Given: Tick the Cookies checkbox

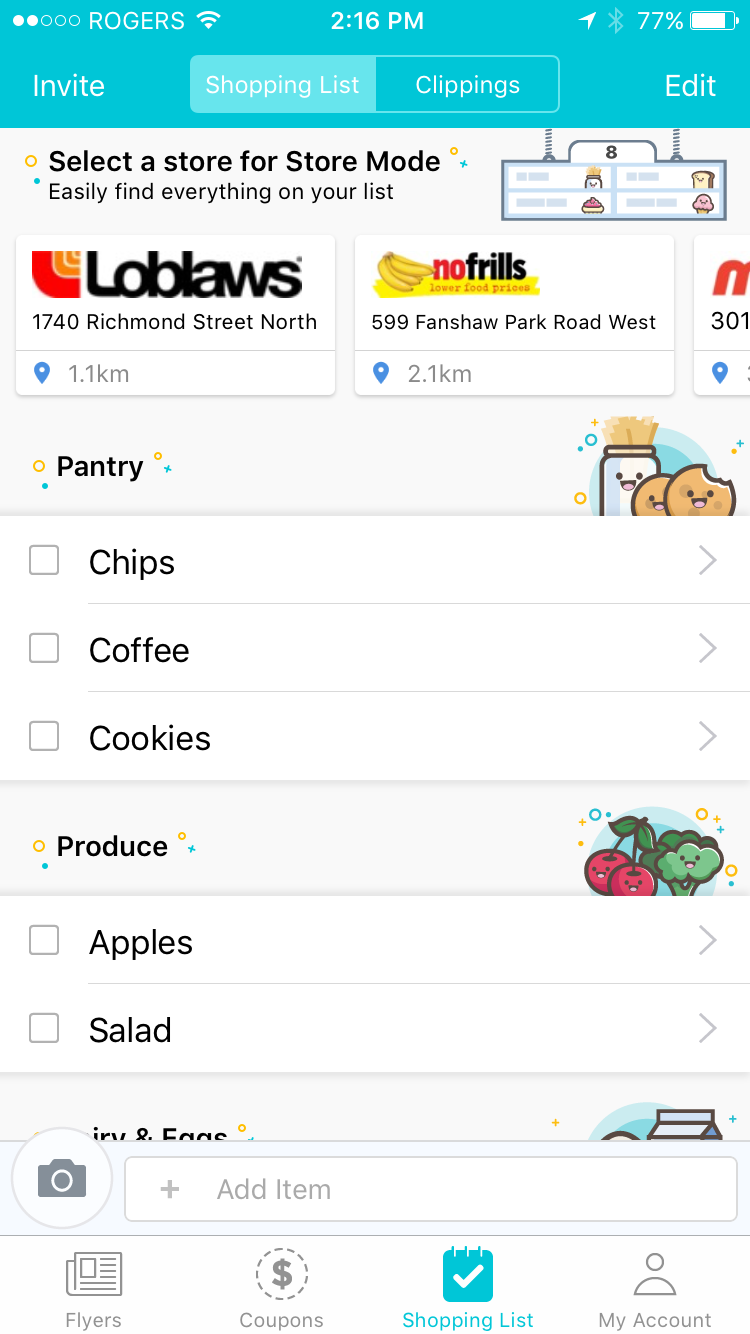Looking at the screenshot, I should click(44, 737).
